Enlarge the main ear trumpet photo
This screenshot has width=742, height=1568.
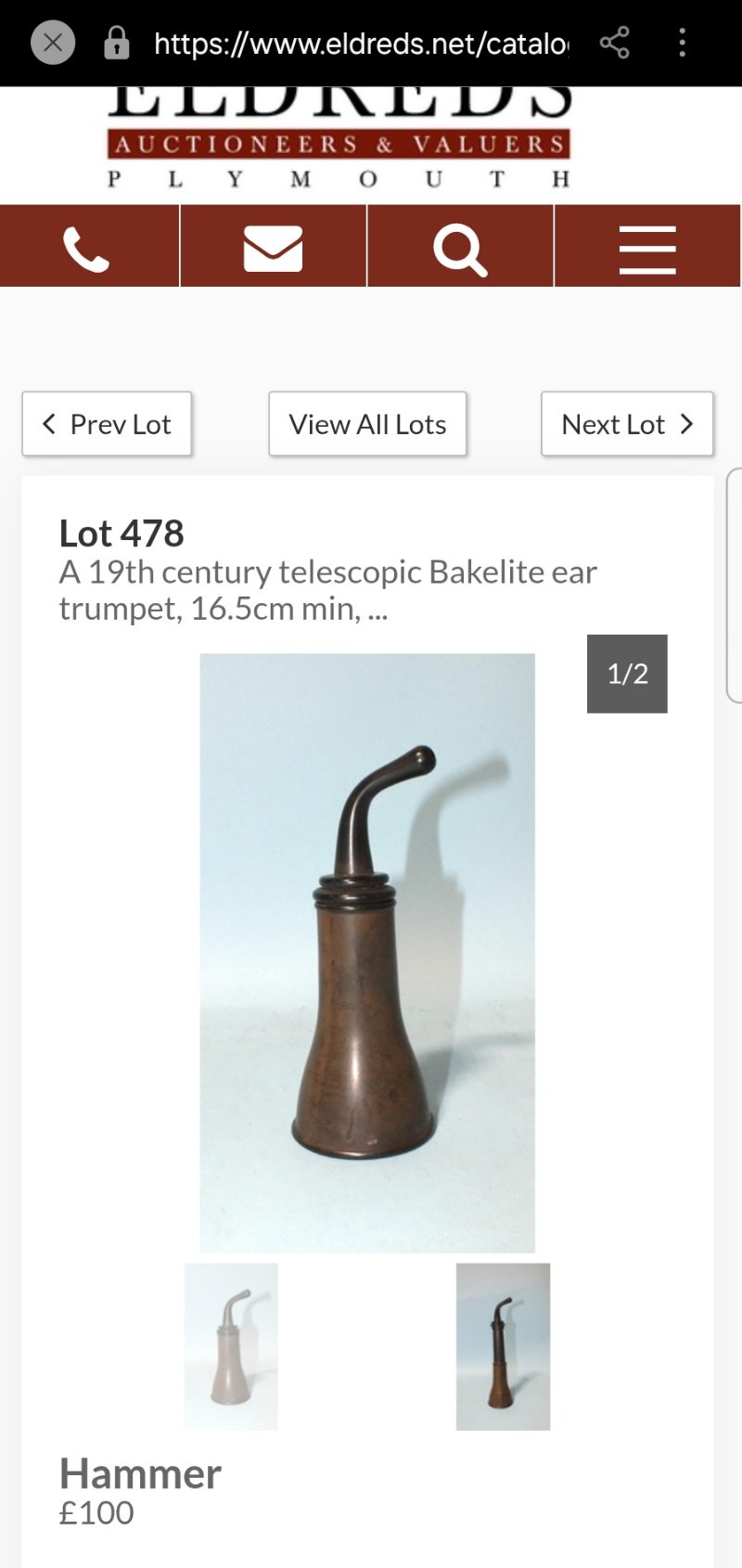coord(367,952)
